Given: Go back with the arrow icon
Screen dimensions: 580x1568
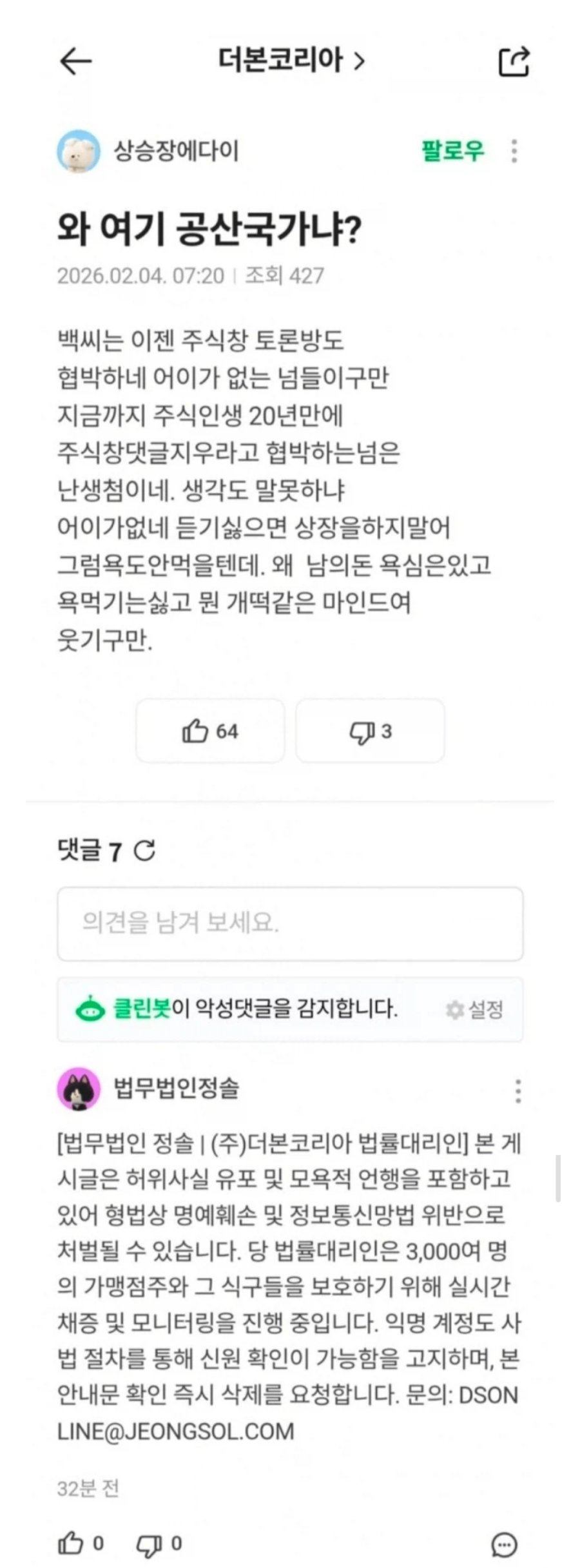Looking at the screenshot, I should point(76,61).
